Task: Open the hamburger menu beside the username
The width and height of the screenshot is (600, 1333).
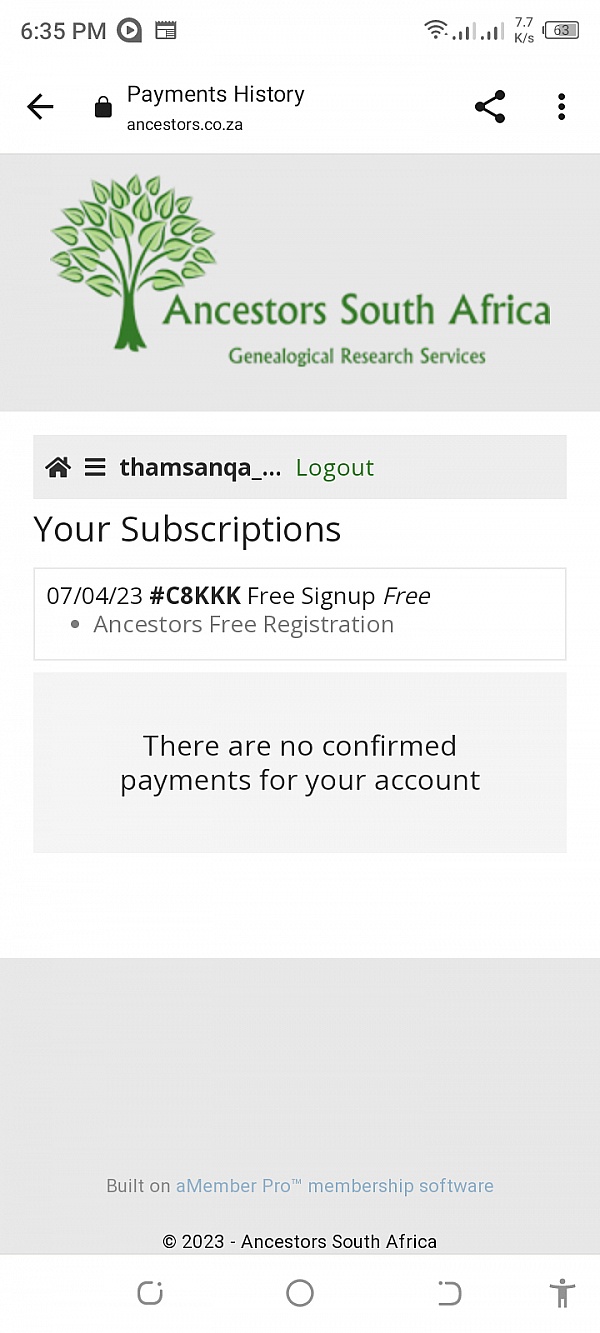Action: (95, 467)
